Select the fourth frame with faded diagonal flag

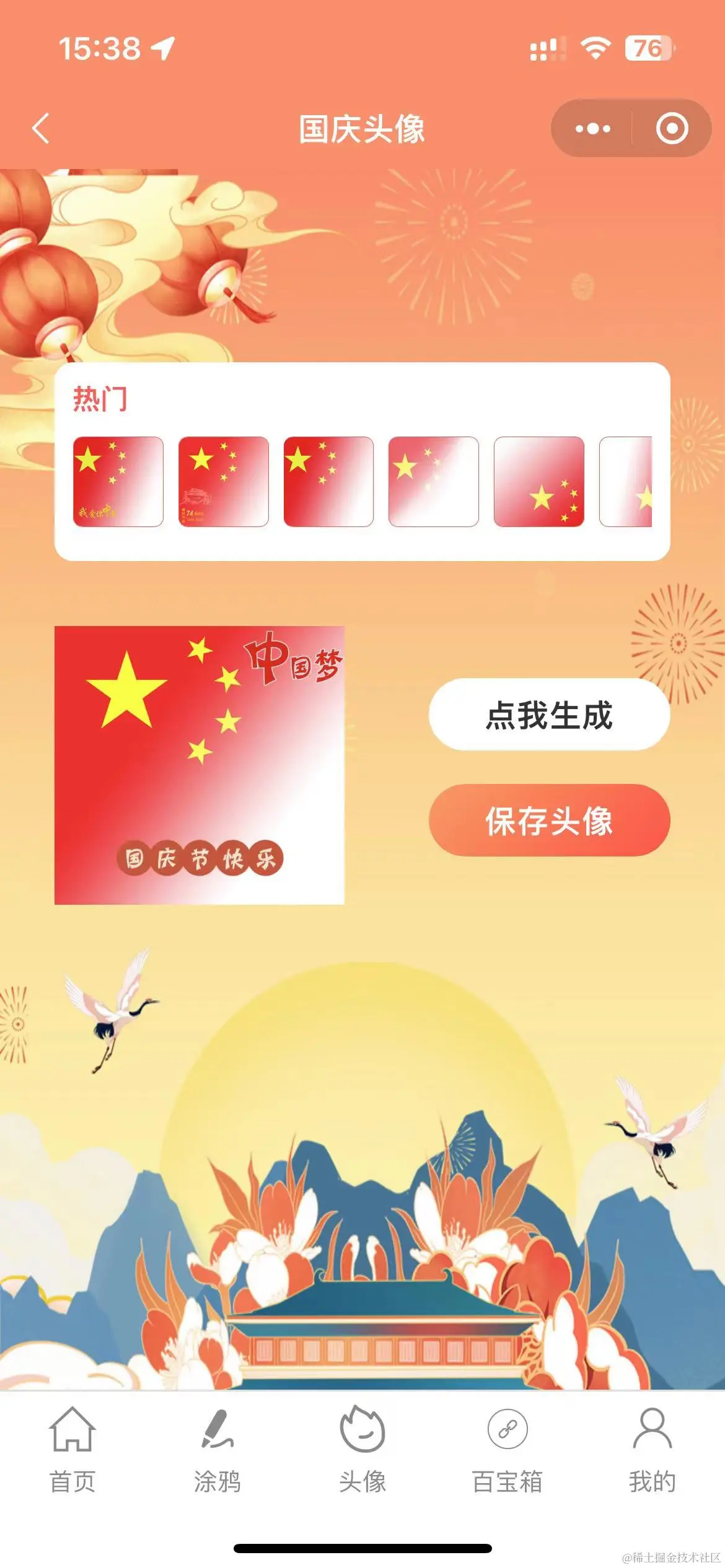[x=434, y=482]
